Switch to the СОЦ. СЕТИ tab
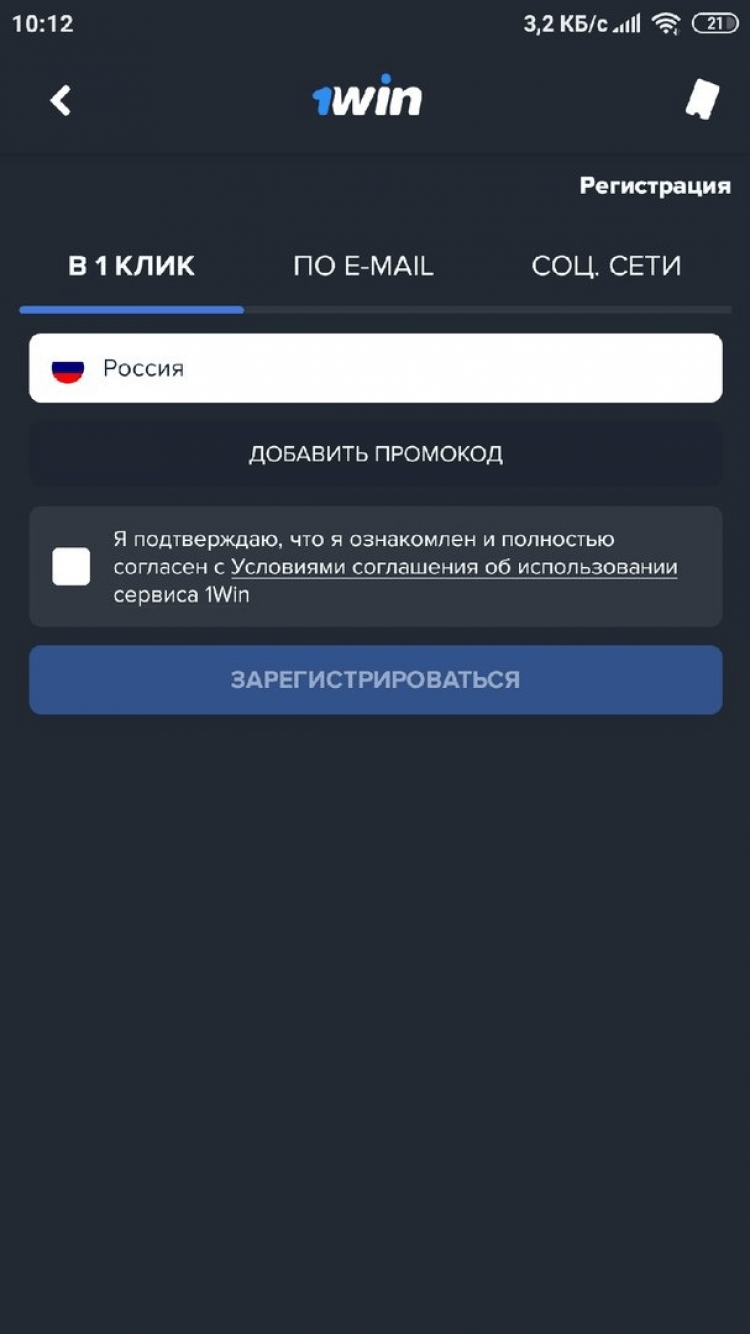The height and width of the screenshot is (1334, 750). 606,266
